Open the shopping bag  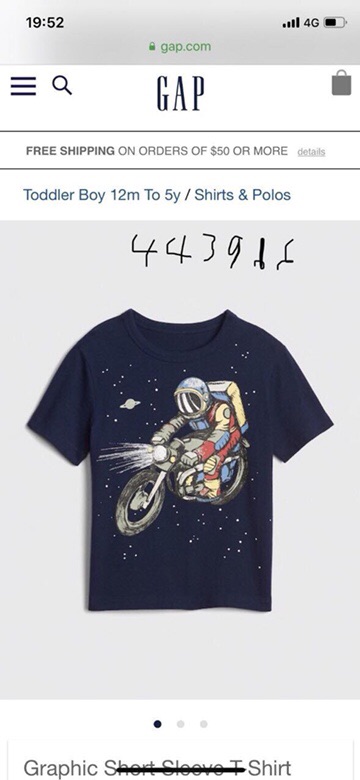(341, 83)
